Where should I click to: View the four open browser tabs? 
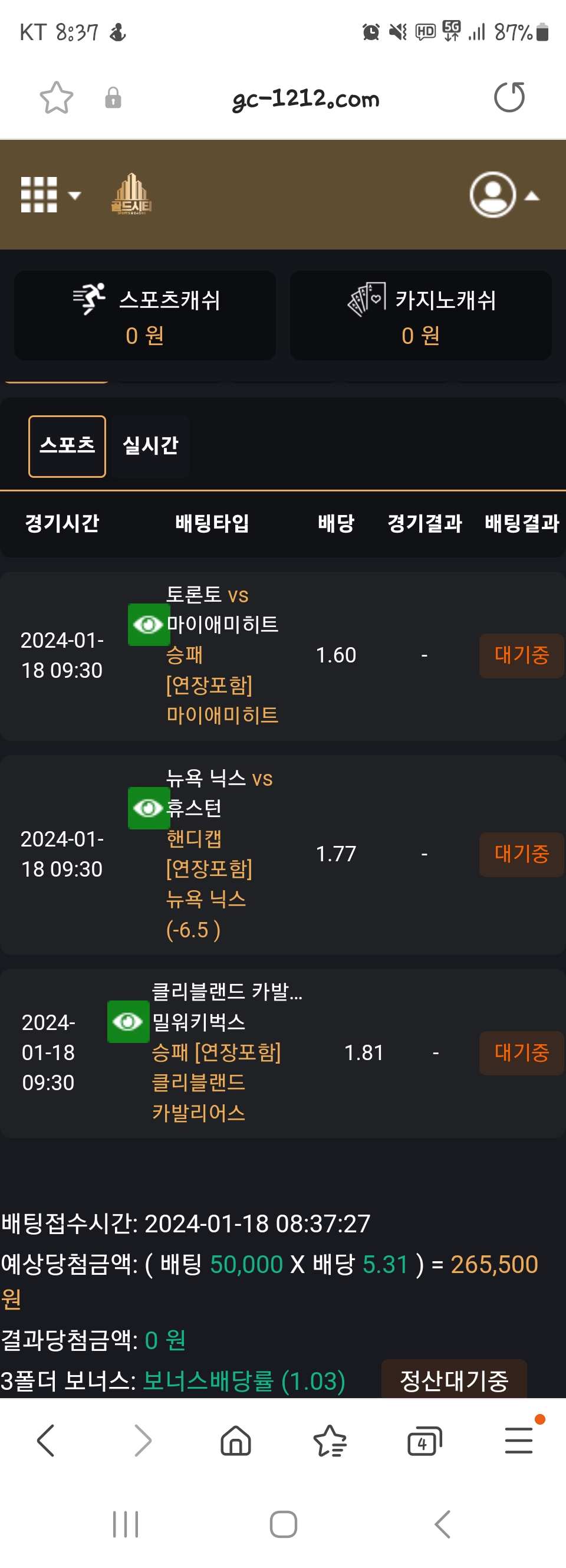pyautogui.click(x=423, y=1440)
